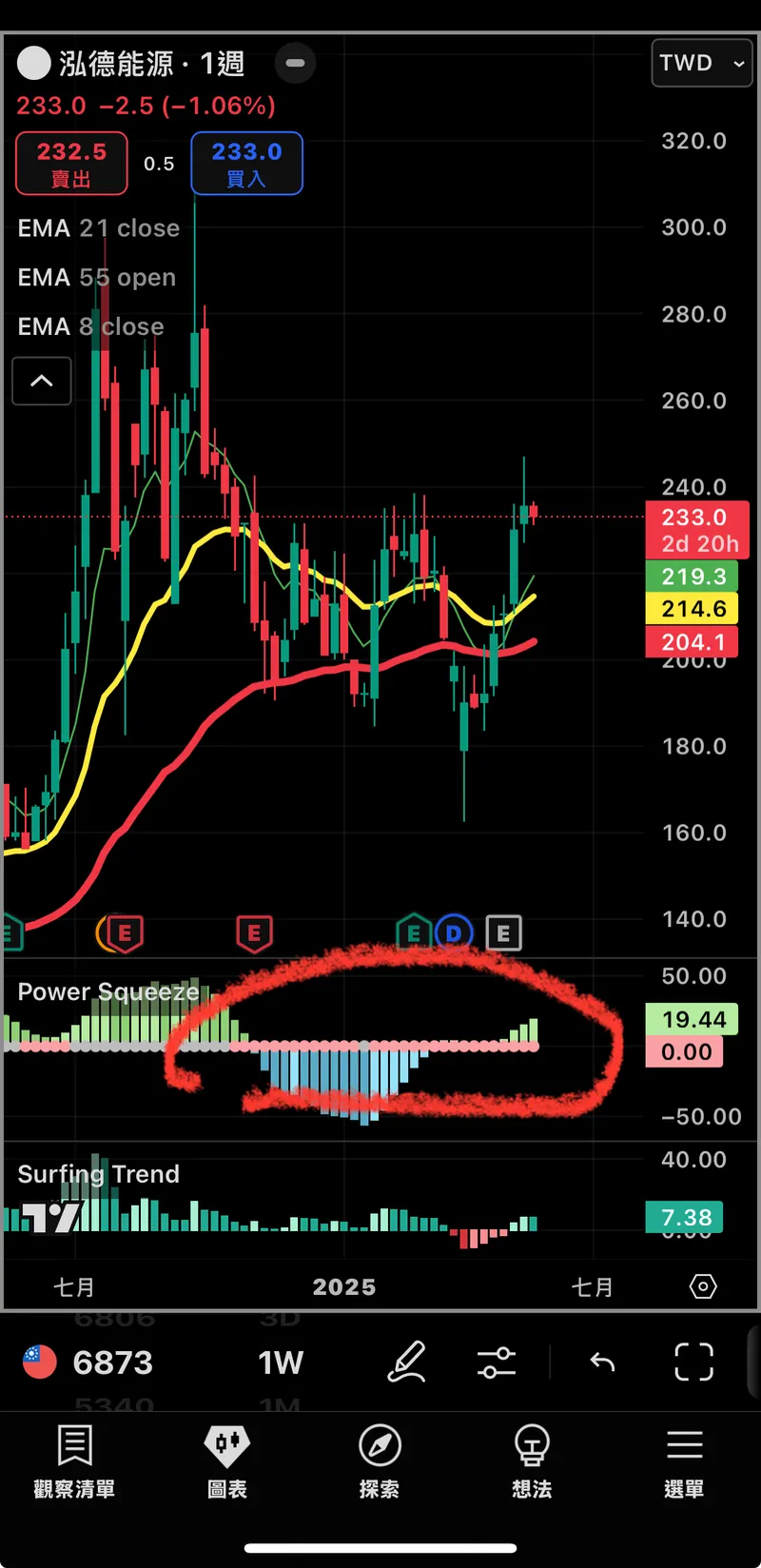Switch to the 圖表 tab
The image size is (761, 1568).
pyautogui.click(x=227, y=1462)
